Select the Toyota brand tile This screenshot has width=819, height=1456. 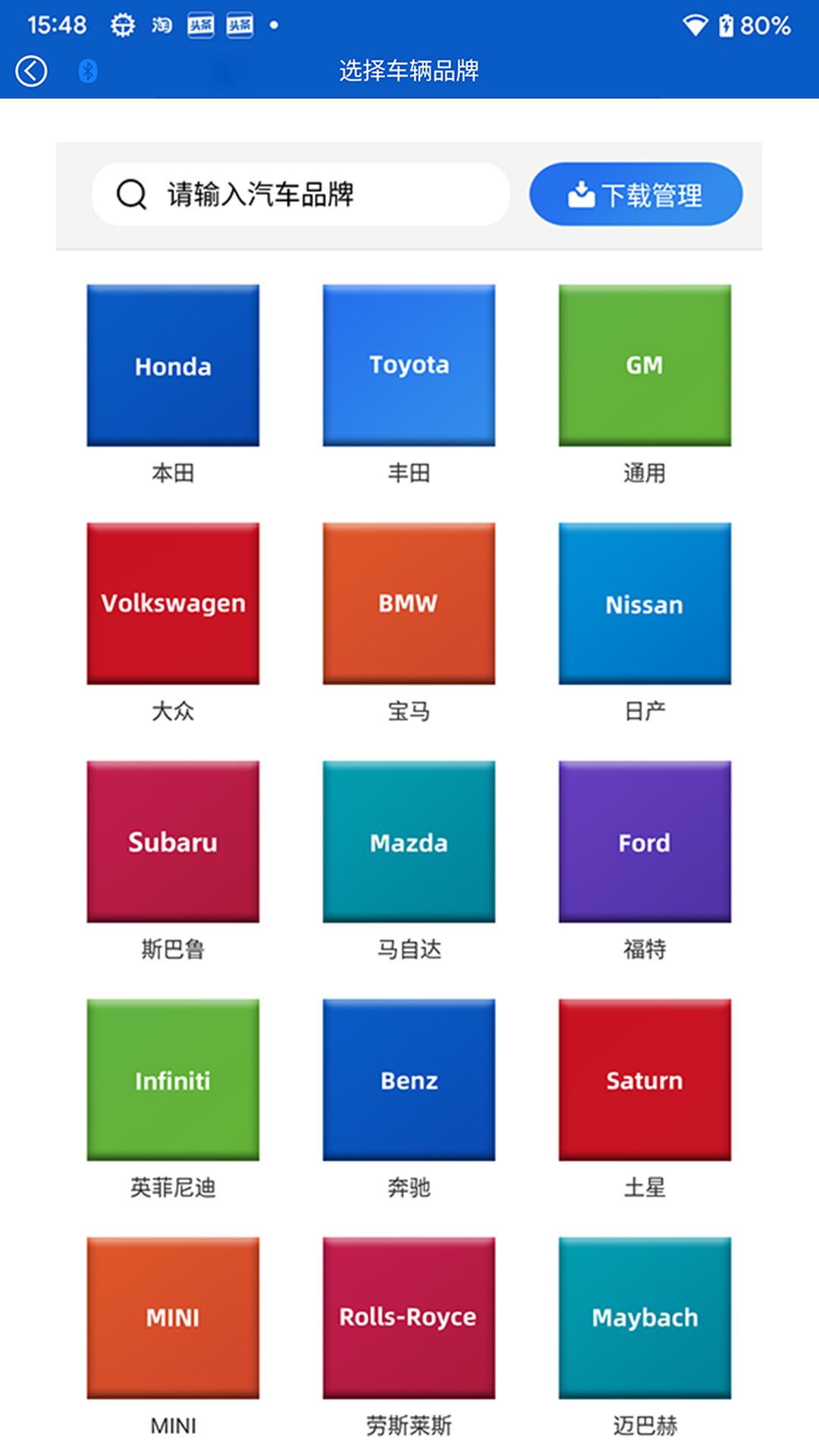coord(409,366)
